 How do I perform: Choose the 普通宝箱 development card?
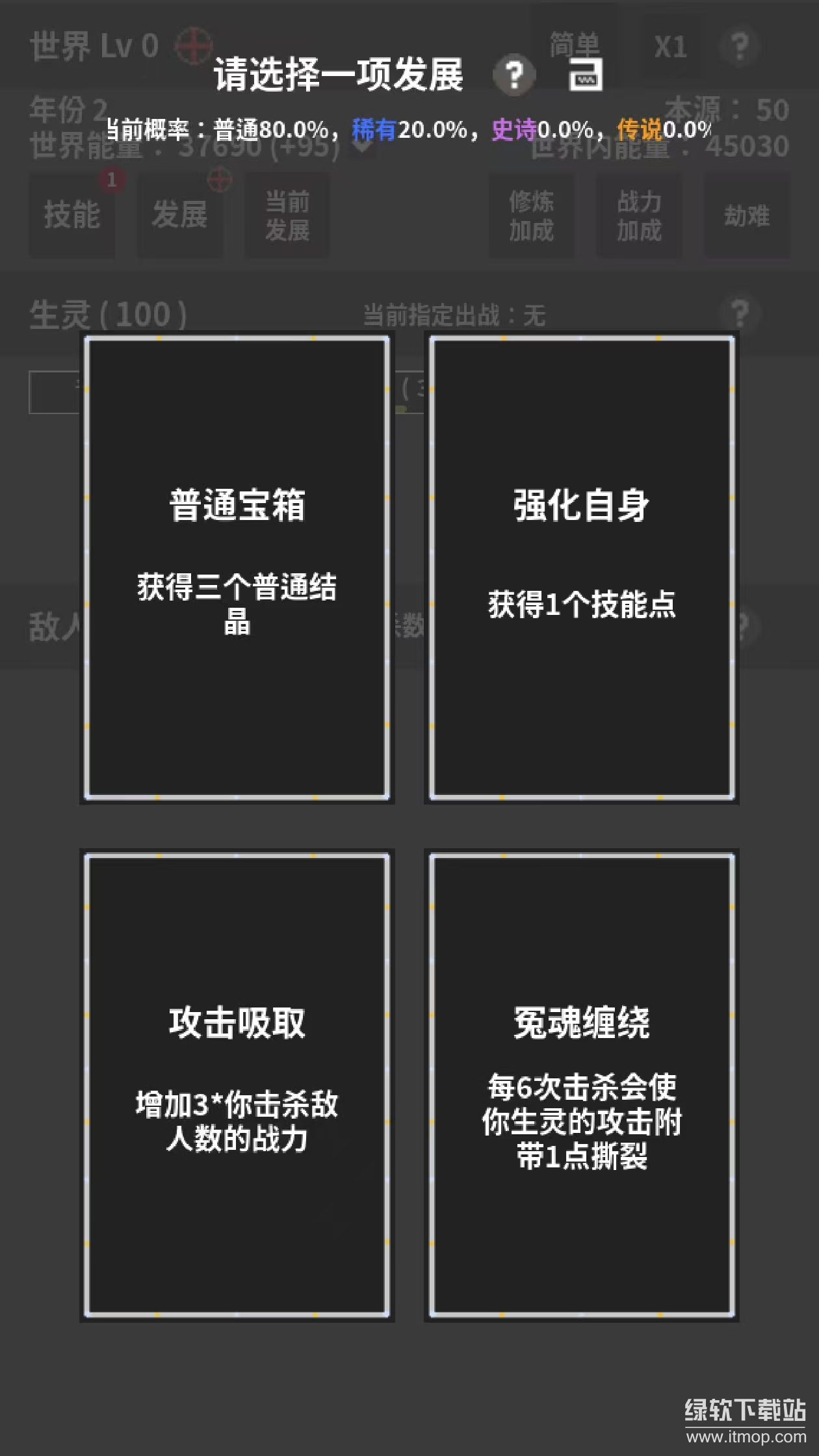pos(237,567)
